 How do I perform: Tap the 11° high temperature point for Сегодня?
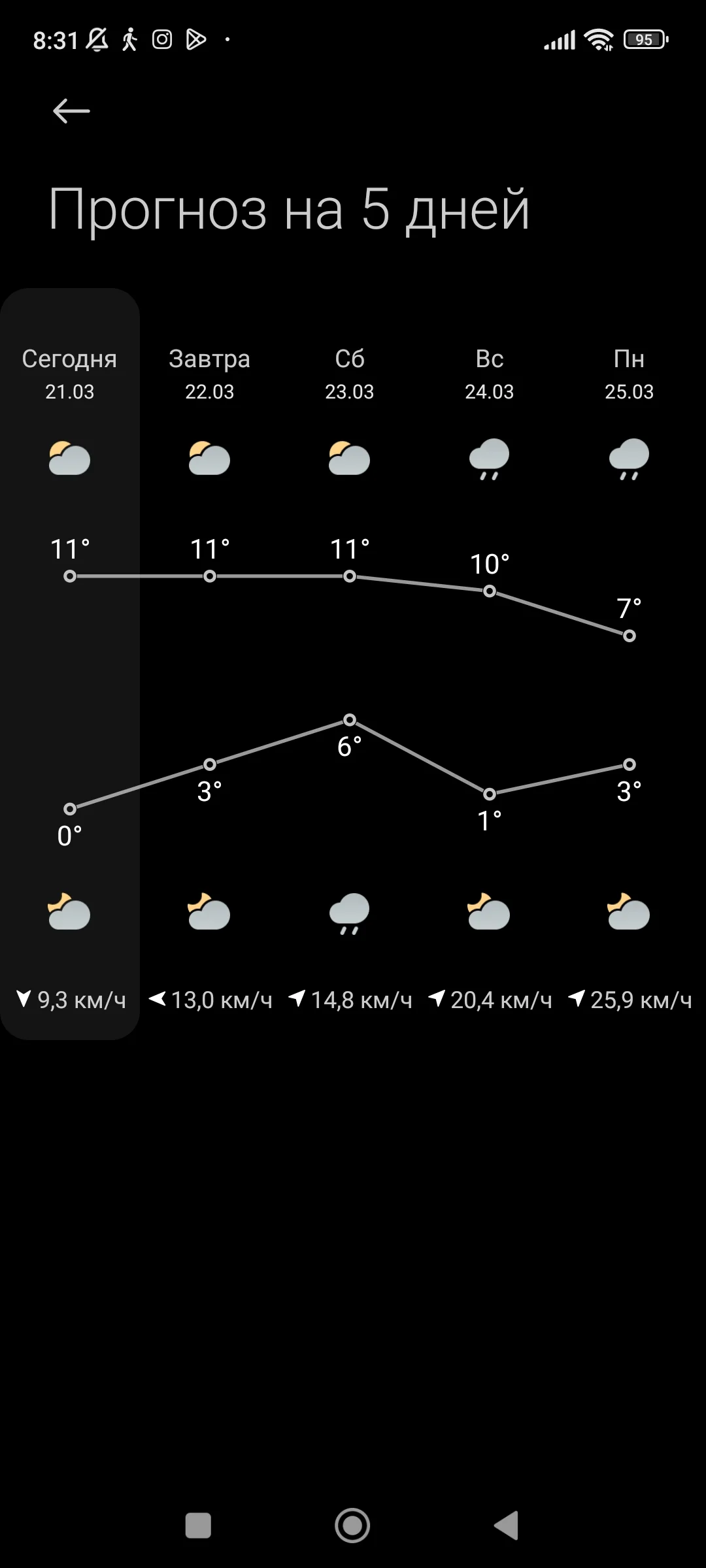point(70,576)
